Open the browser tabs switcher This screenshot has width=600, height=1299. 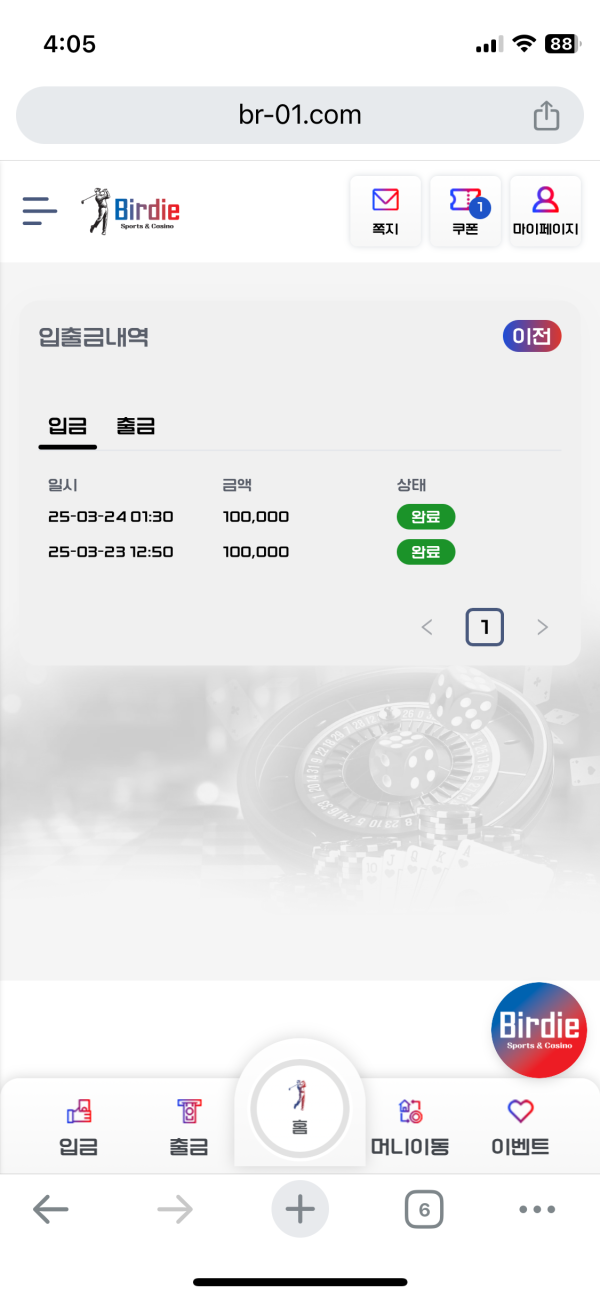(424, 1210)
